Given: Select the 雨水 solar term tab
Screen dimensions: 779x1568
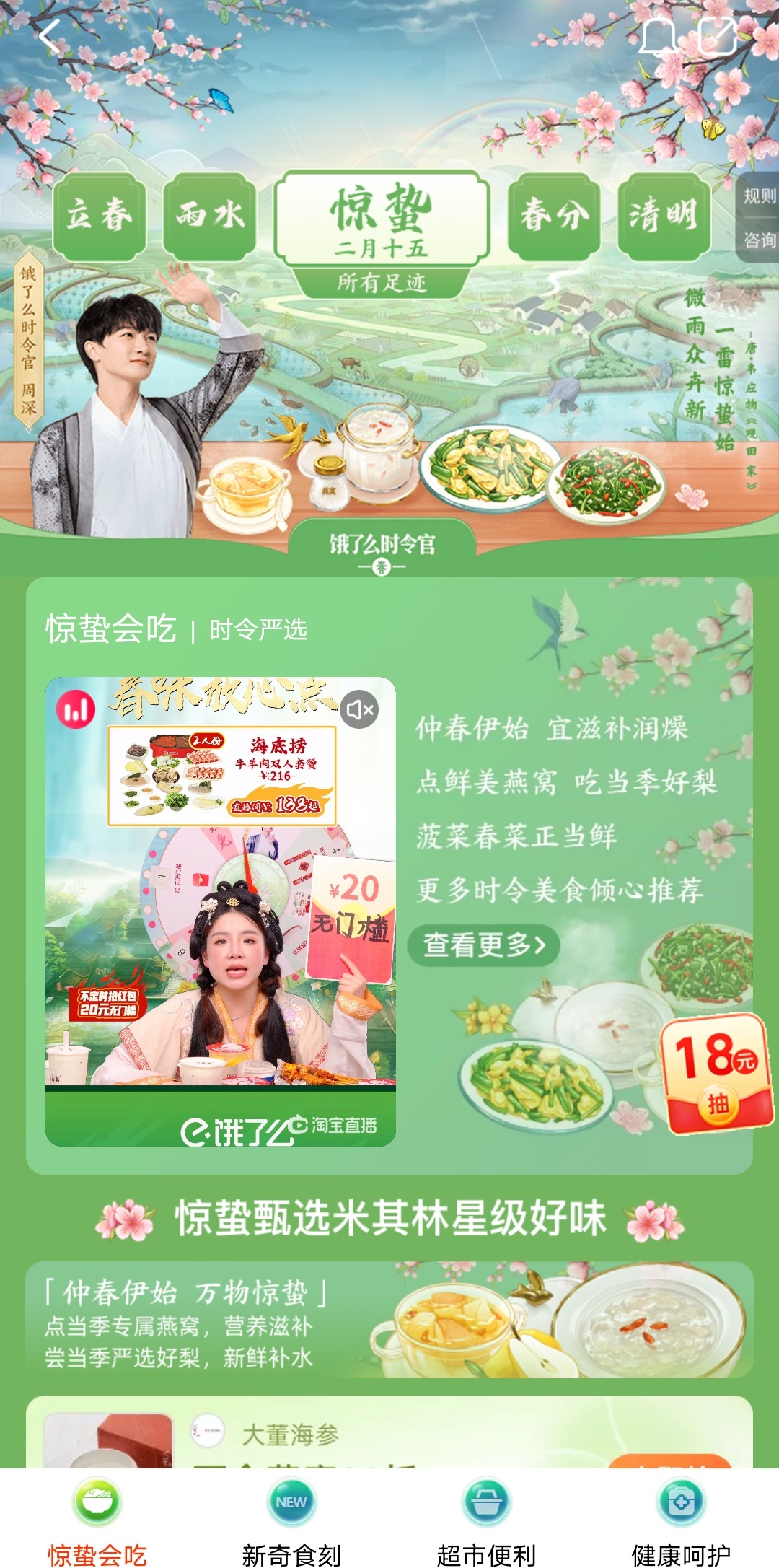Looking at the screenshot, I should (210, 216).
